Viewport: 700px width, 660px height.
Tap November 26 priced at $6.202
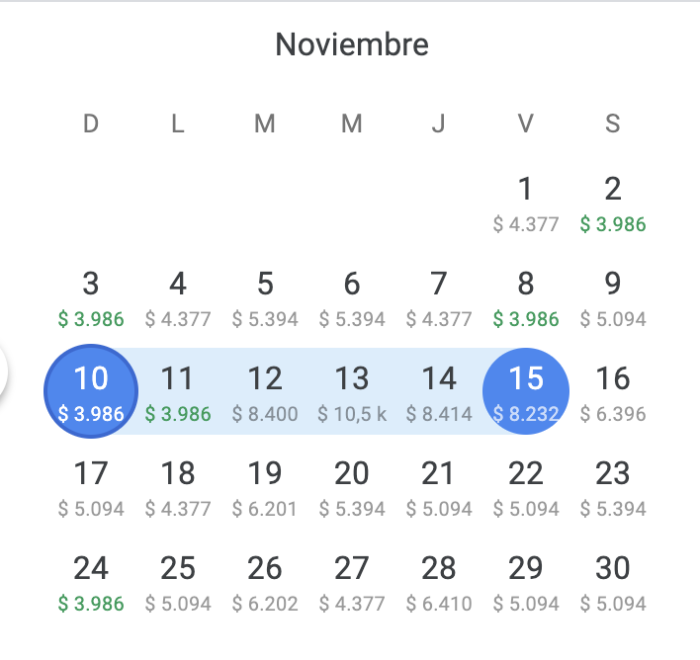(x=265, y=582)
